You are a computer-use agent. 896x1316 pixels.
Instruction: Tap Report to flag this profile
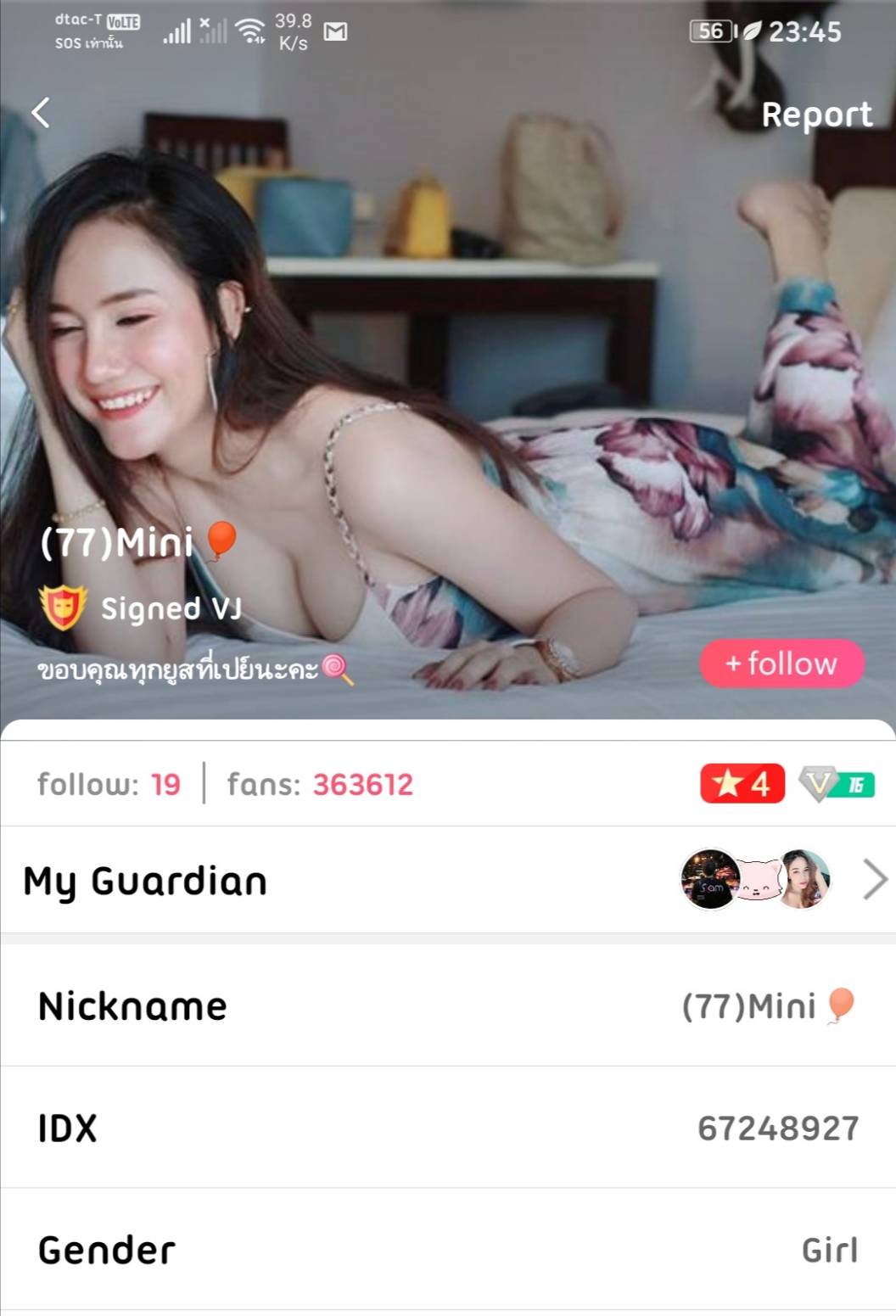point(815,115)
